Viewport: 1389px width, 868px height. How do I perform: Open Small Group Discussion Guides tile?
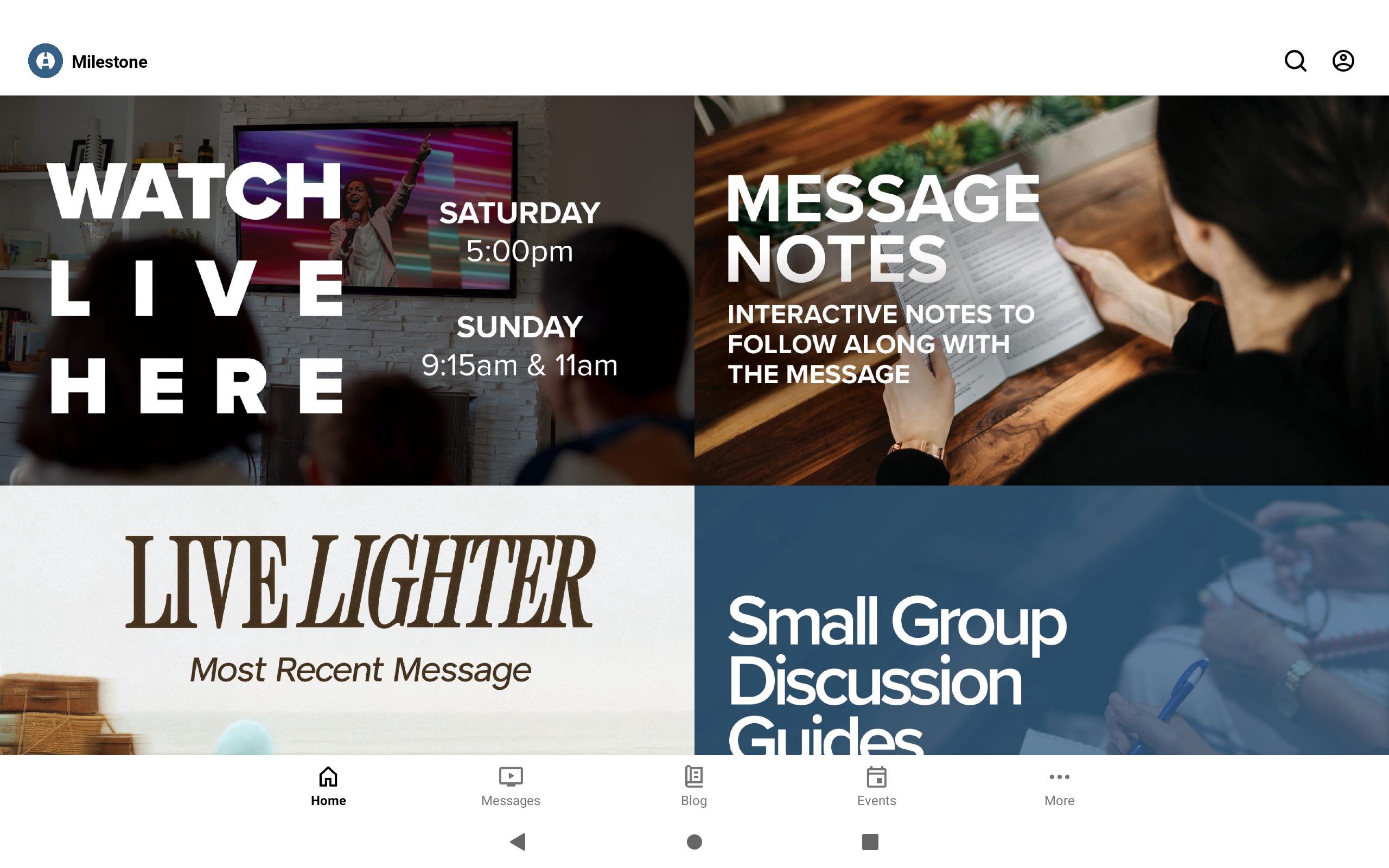tap(1041, 620)
